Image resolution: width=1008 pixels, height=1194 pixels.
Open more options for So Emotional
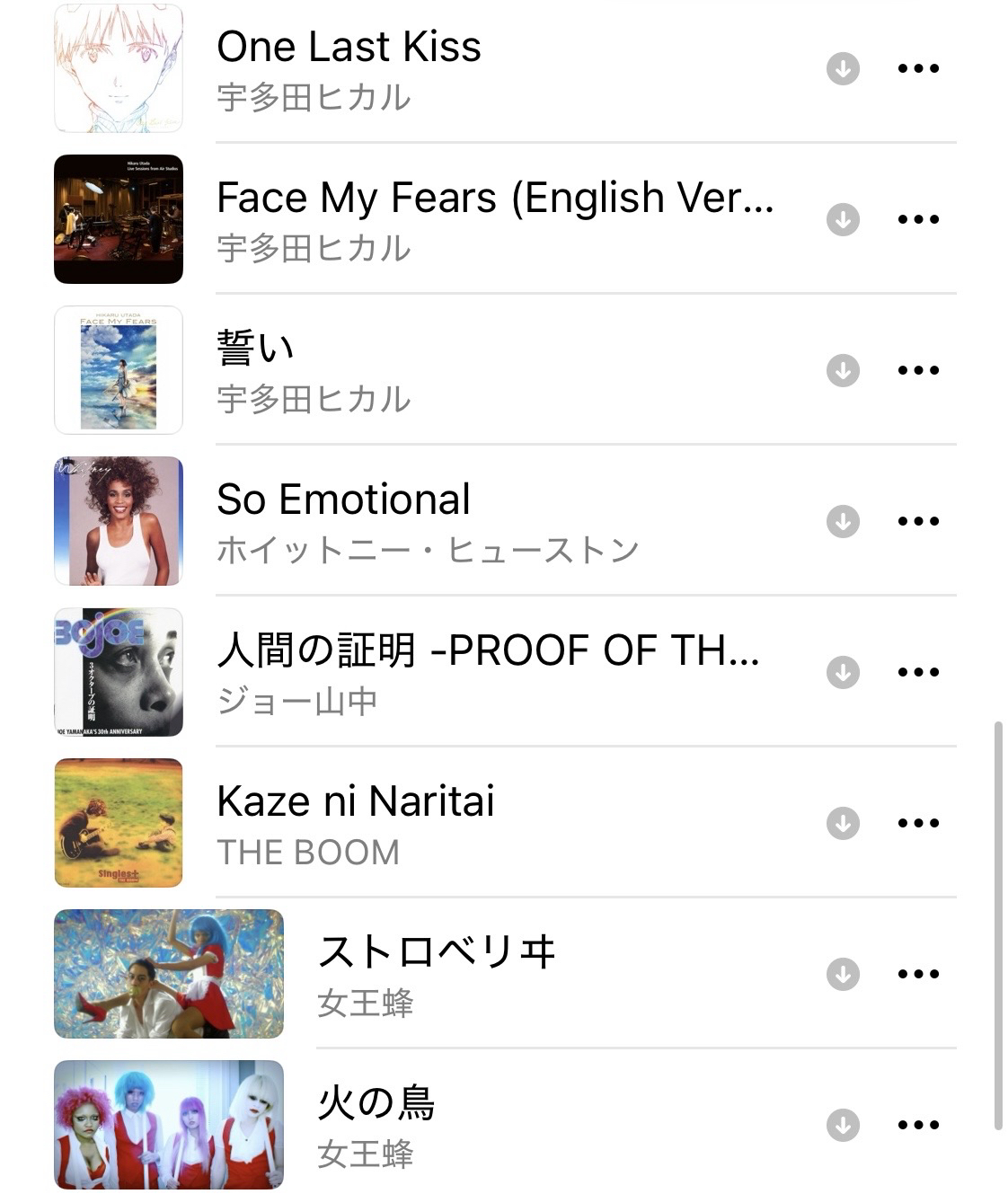(x=918, y=521)
